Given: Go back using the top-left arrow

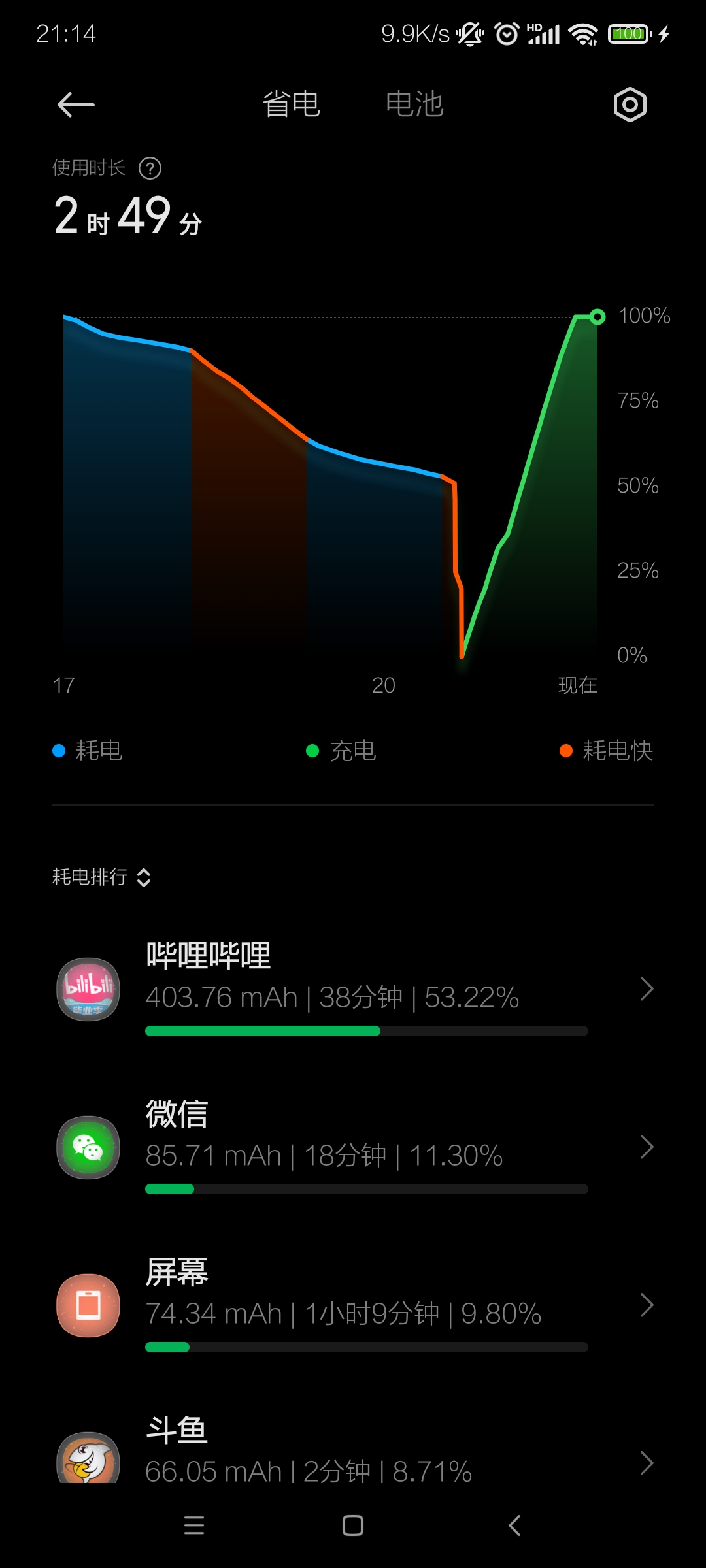Looking at the screenshot, I should (76, 105).
